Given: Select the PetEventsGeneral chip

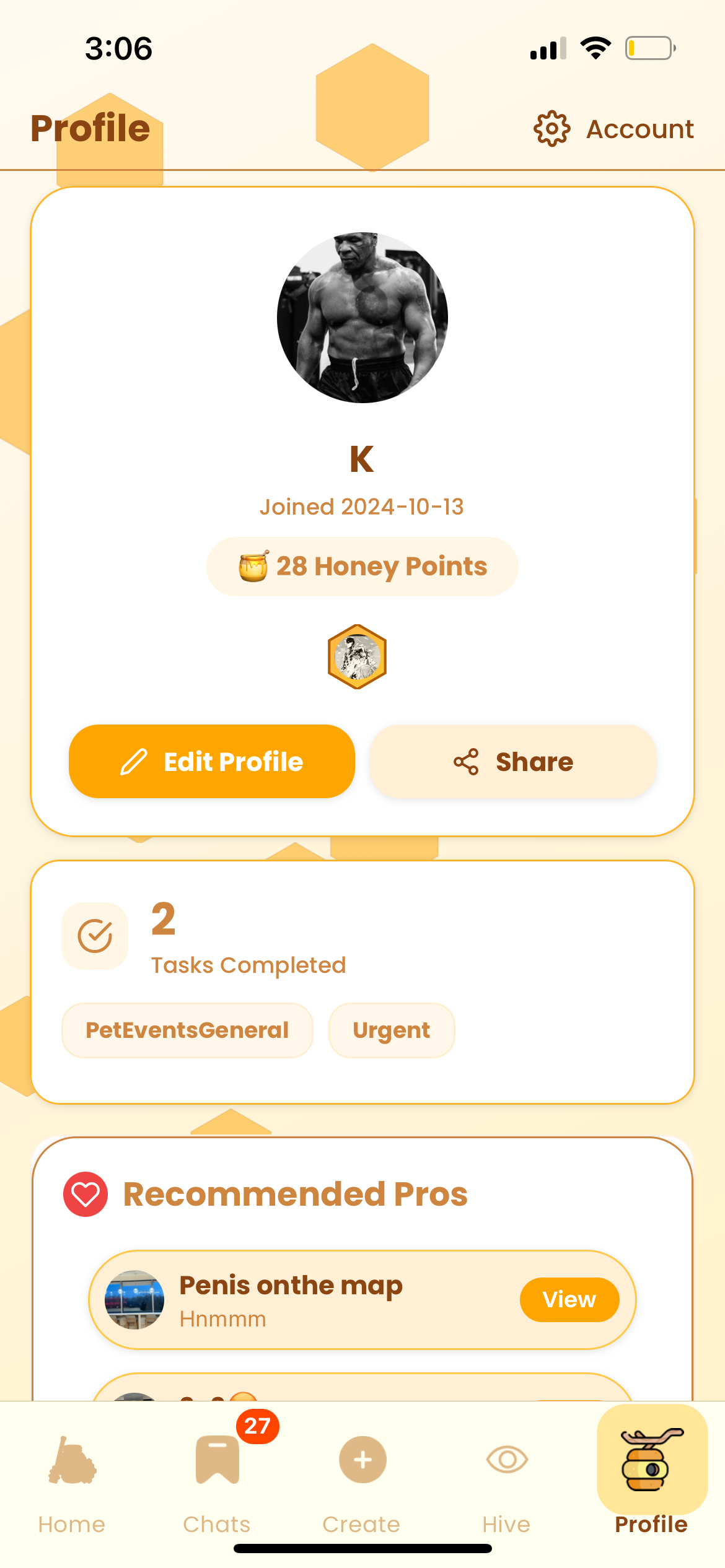Looking at the screenshot, I should 187,1030.
